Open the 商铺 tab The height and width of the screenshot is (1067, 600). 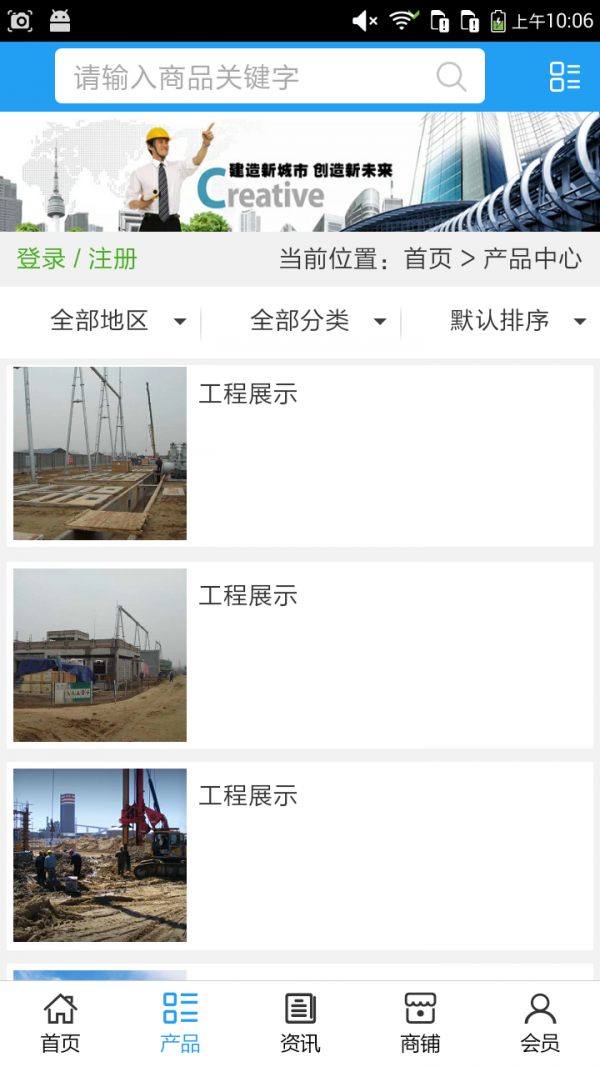click(x=420, y=1023)
